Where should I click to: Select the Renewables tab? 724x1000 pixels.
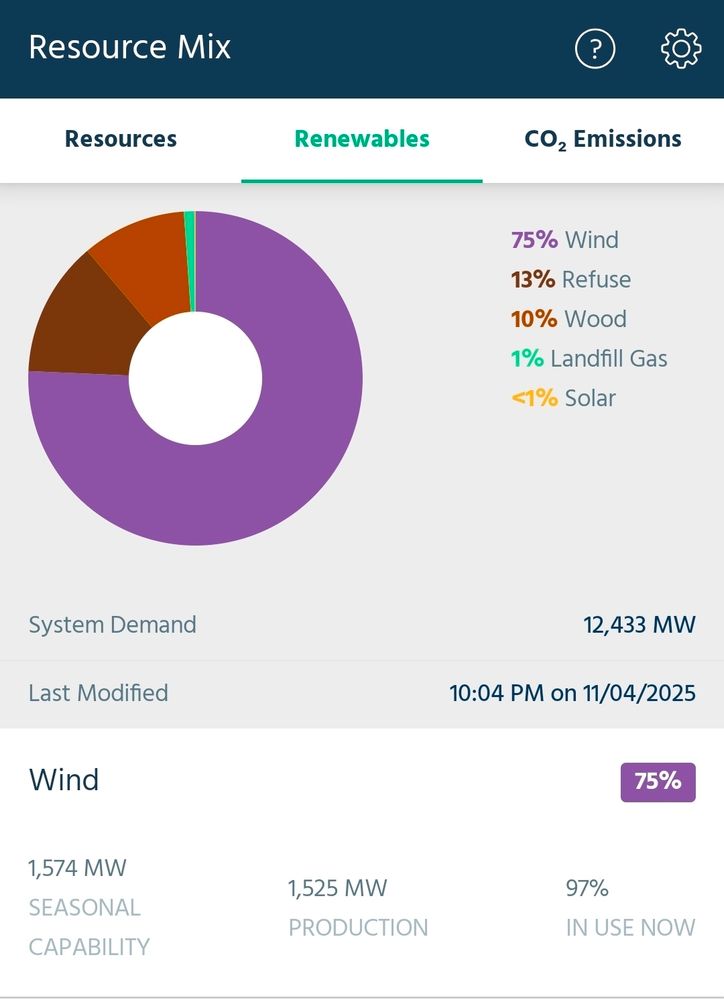[362, 139]
